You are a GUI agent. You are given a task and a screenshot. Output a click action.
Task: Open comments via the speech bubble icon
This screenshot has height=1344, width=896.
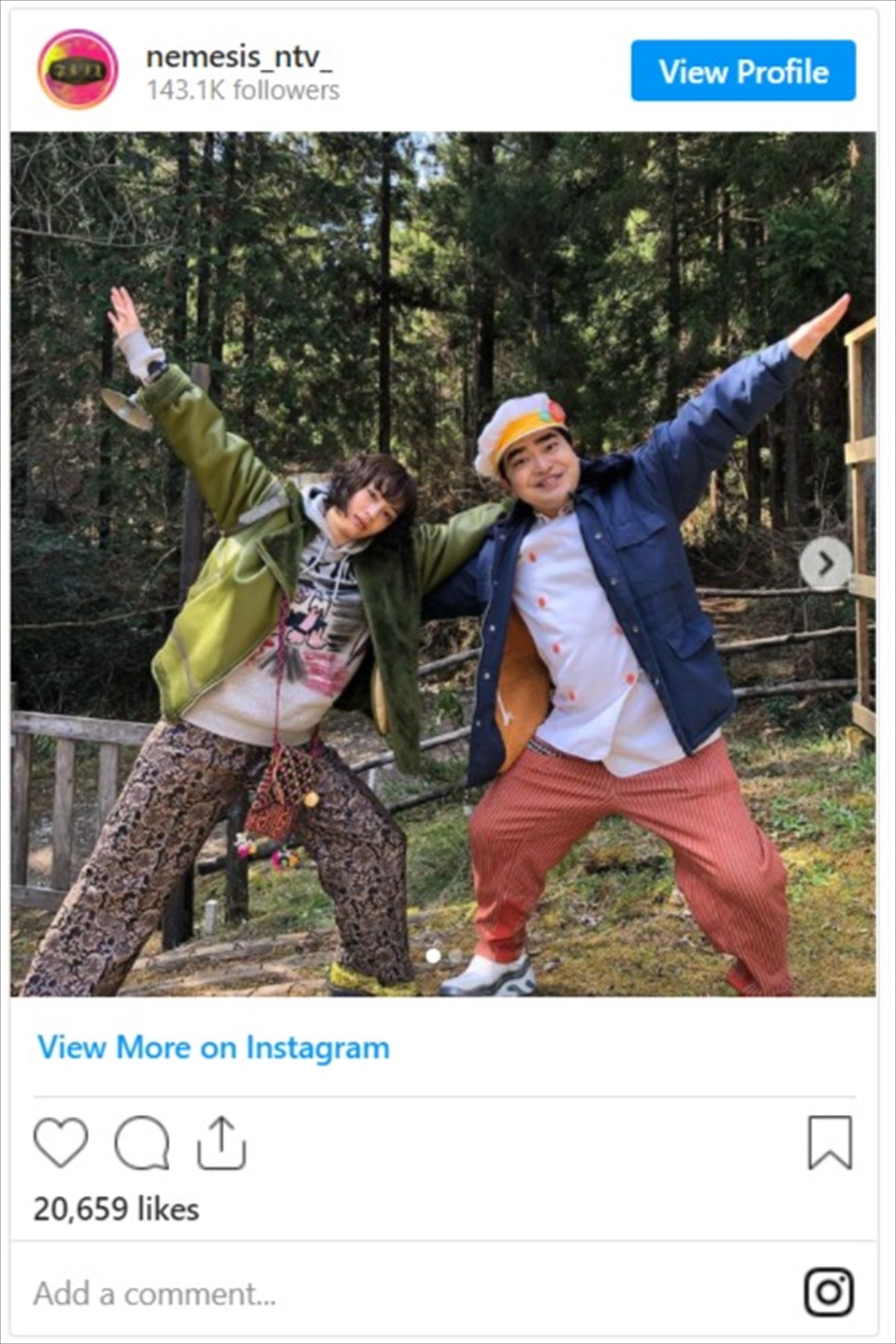(x=142, y=1142)
